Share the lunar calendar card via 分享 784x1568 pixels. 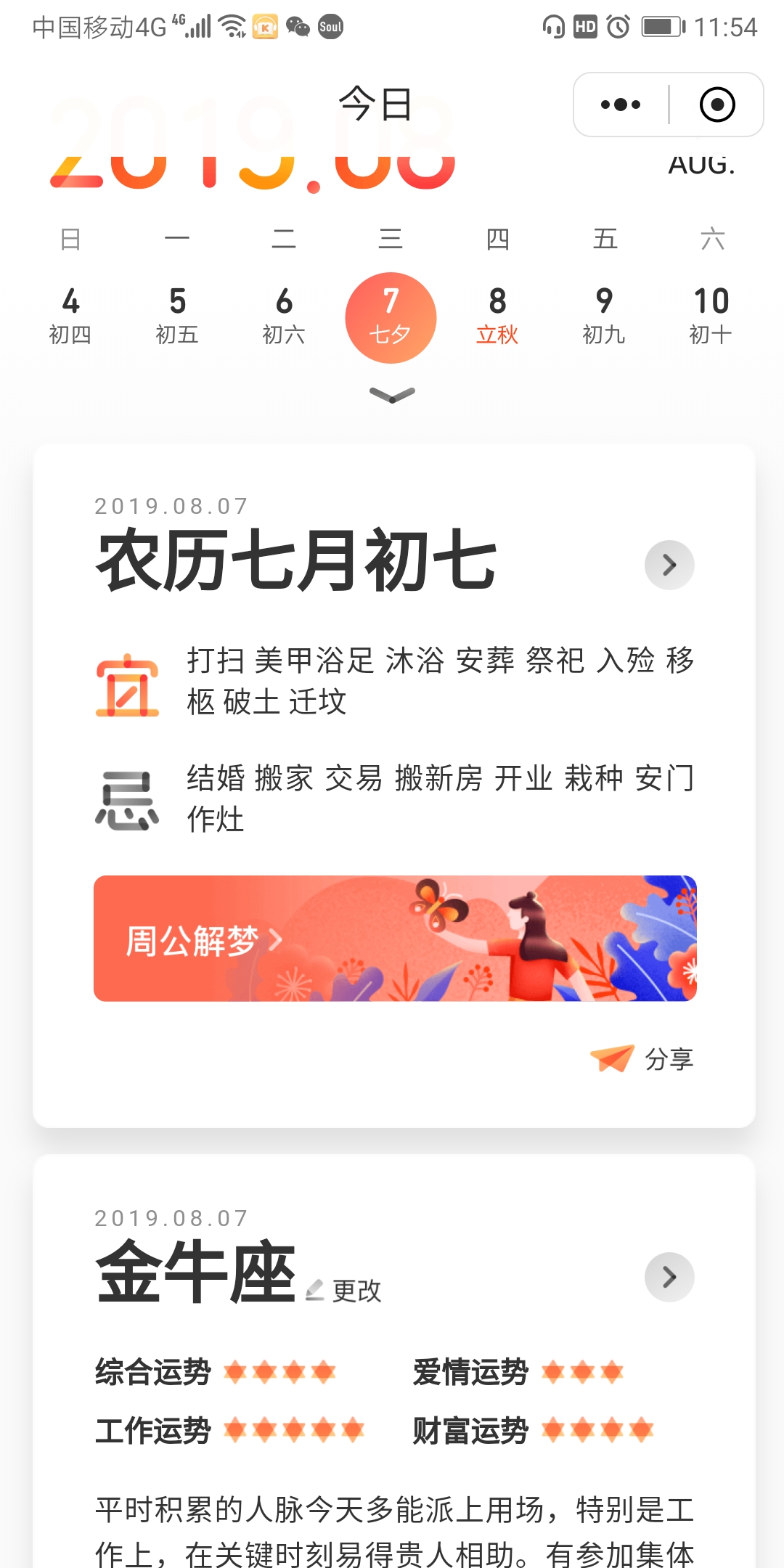click(x=642, y=1059)
